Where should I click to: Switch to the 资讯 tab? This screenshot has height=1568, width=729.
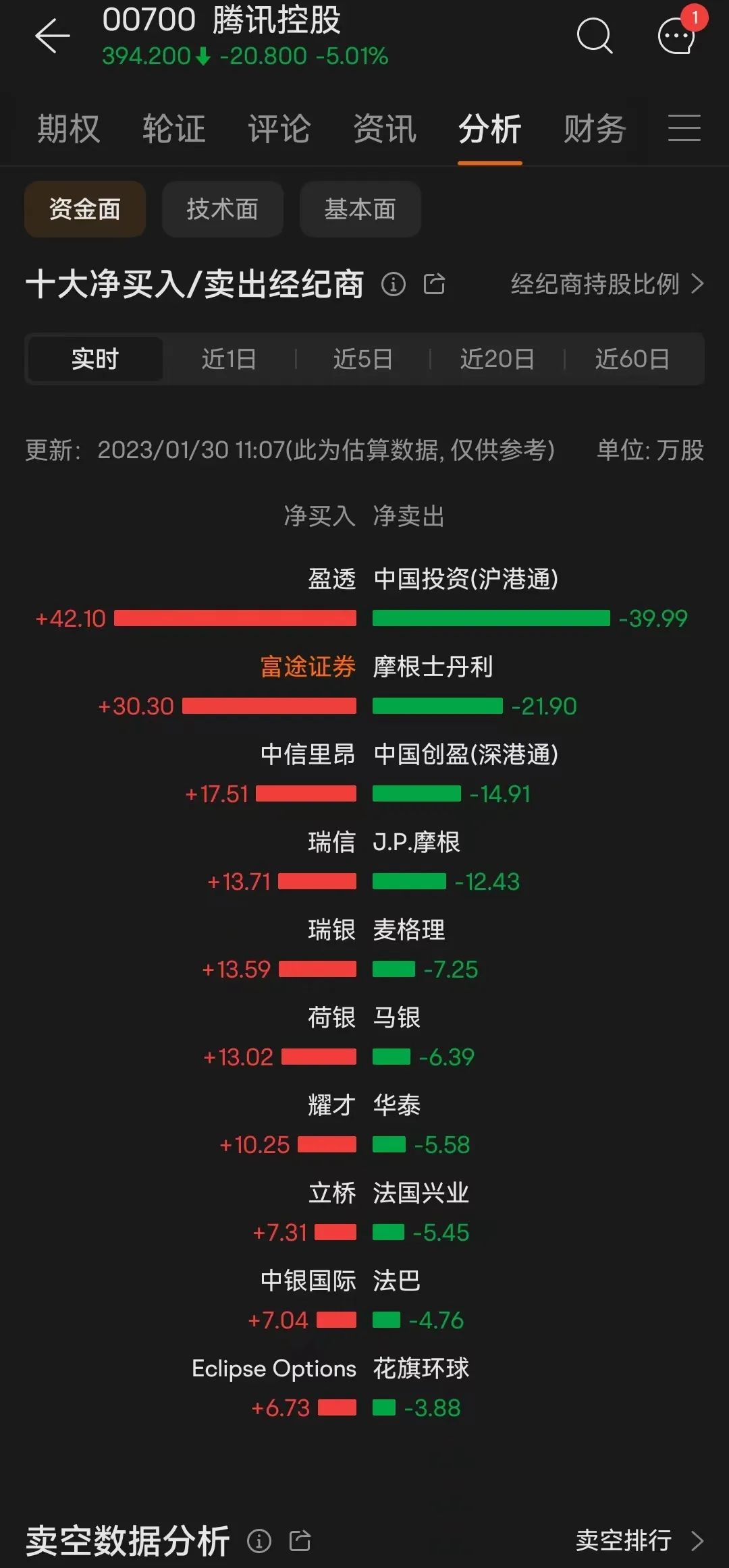[x=385, y=128]
